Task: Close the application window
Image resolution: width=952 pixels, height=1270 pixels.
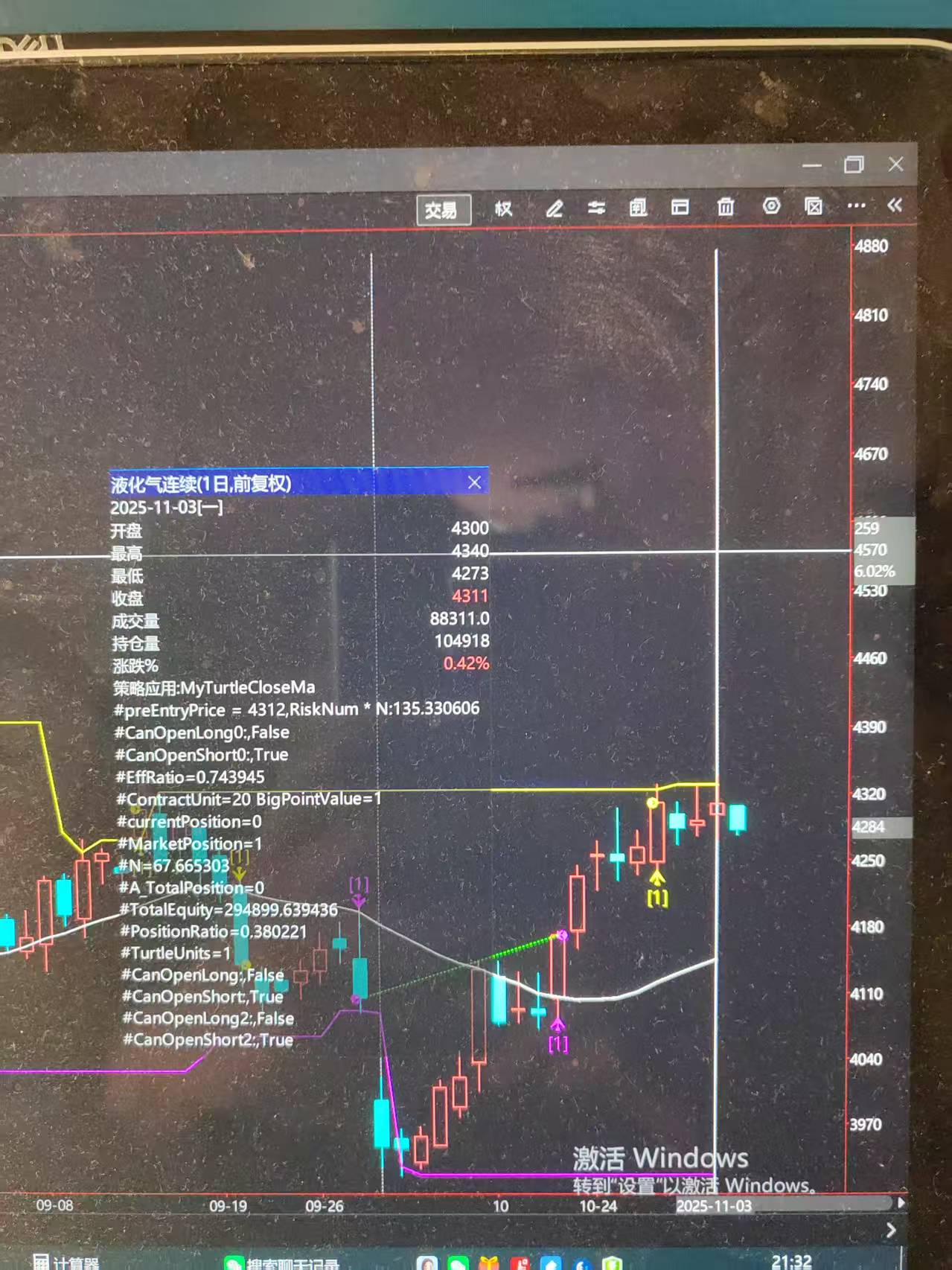Action: tap(895, 164)
